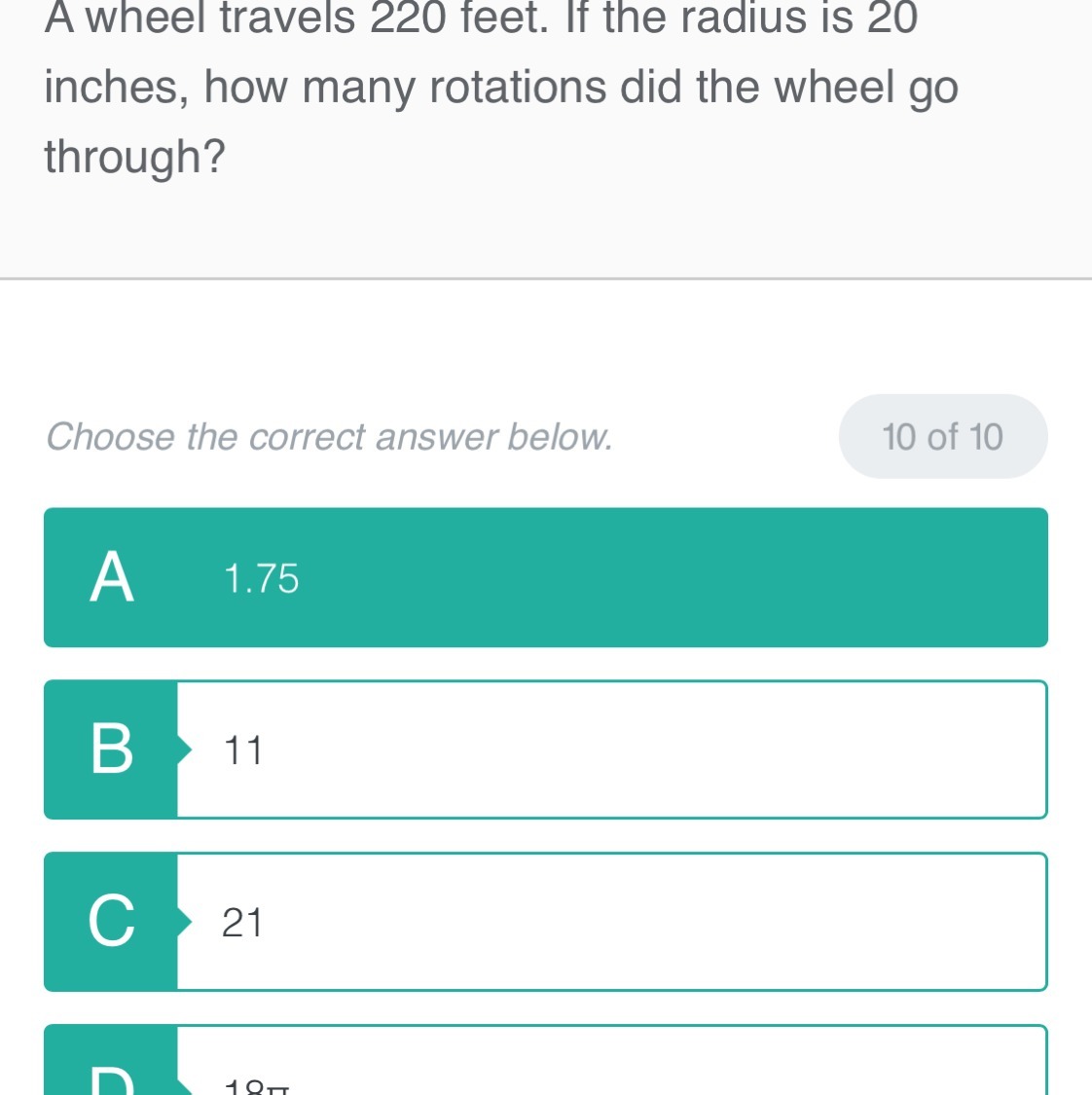
Task: Pick answer C, 21
Action: pyautogui.click(x=545, y=922)
